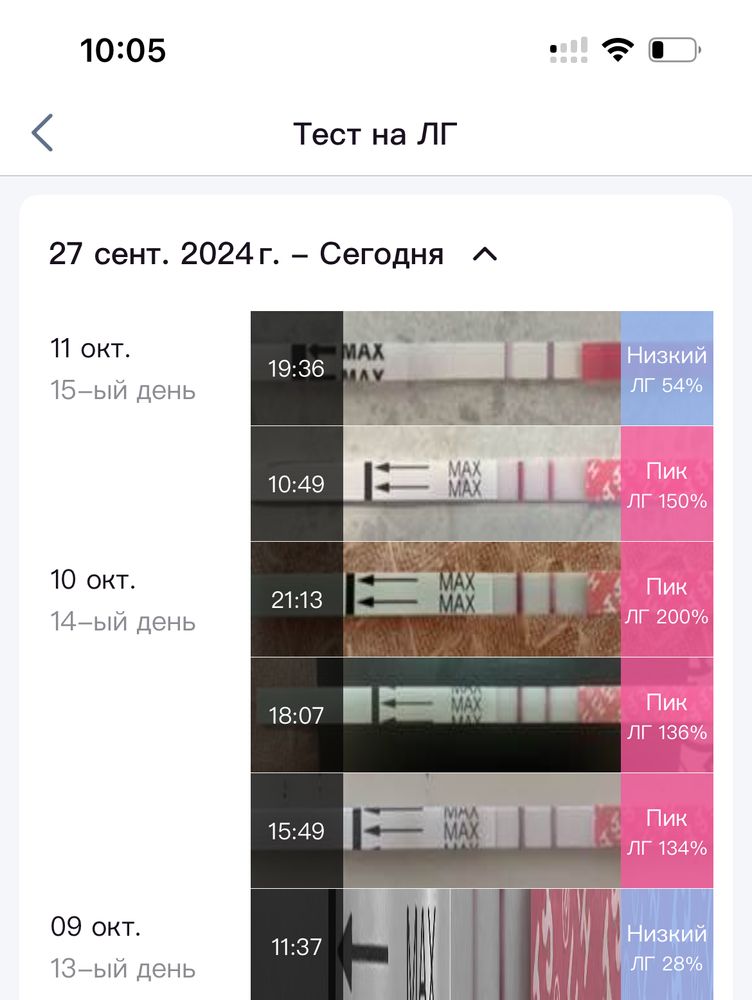Tap the pink 'Пик ЛГ 136%' indicator
Viewport: 752px width, 1000px height.
pos(666,715)
